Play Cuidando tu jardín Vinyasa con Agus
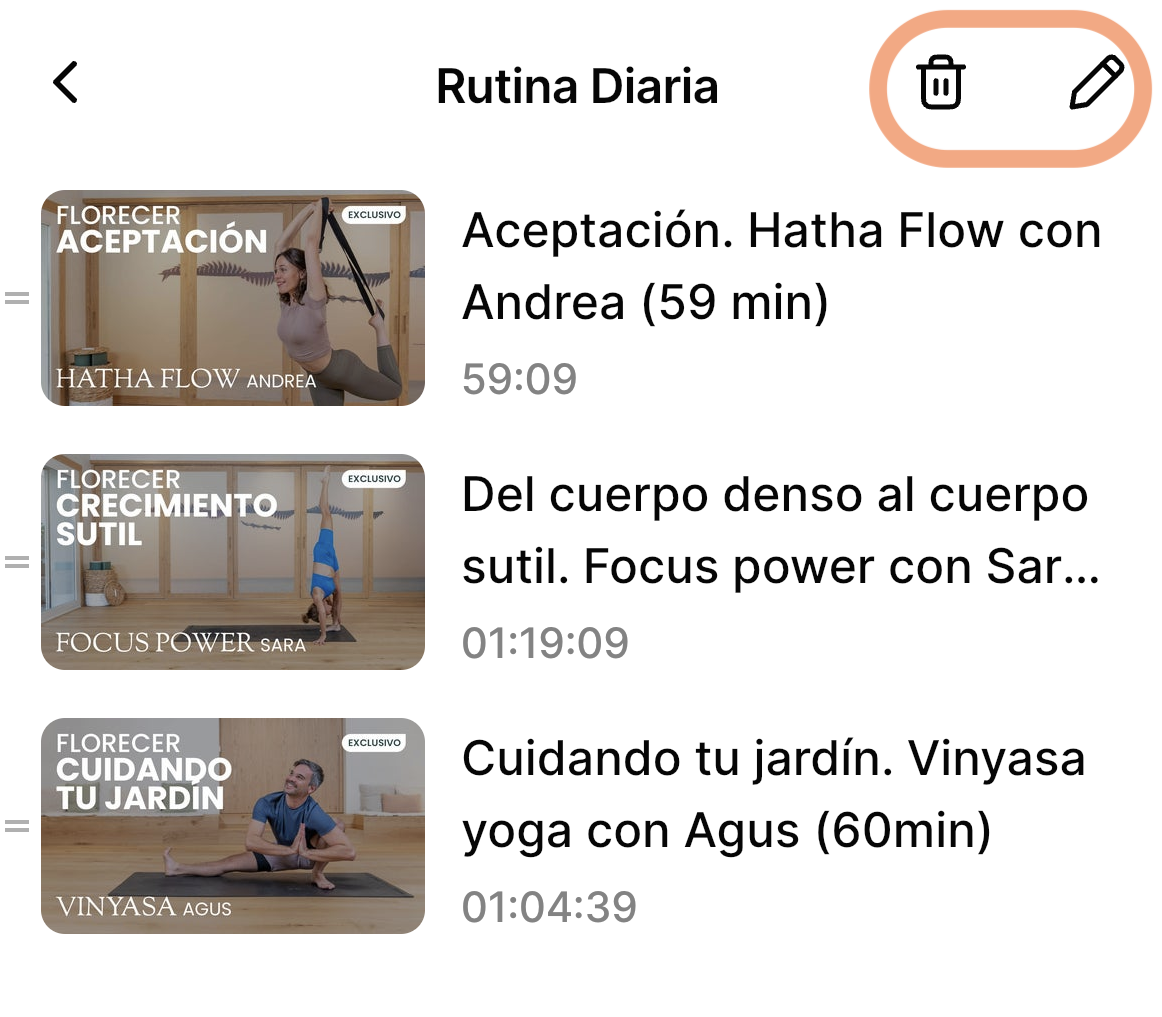The width and height of the screenshot is (1162, 1017). [x=233, y=826]
